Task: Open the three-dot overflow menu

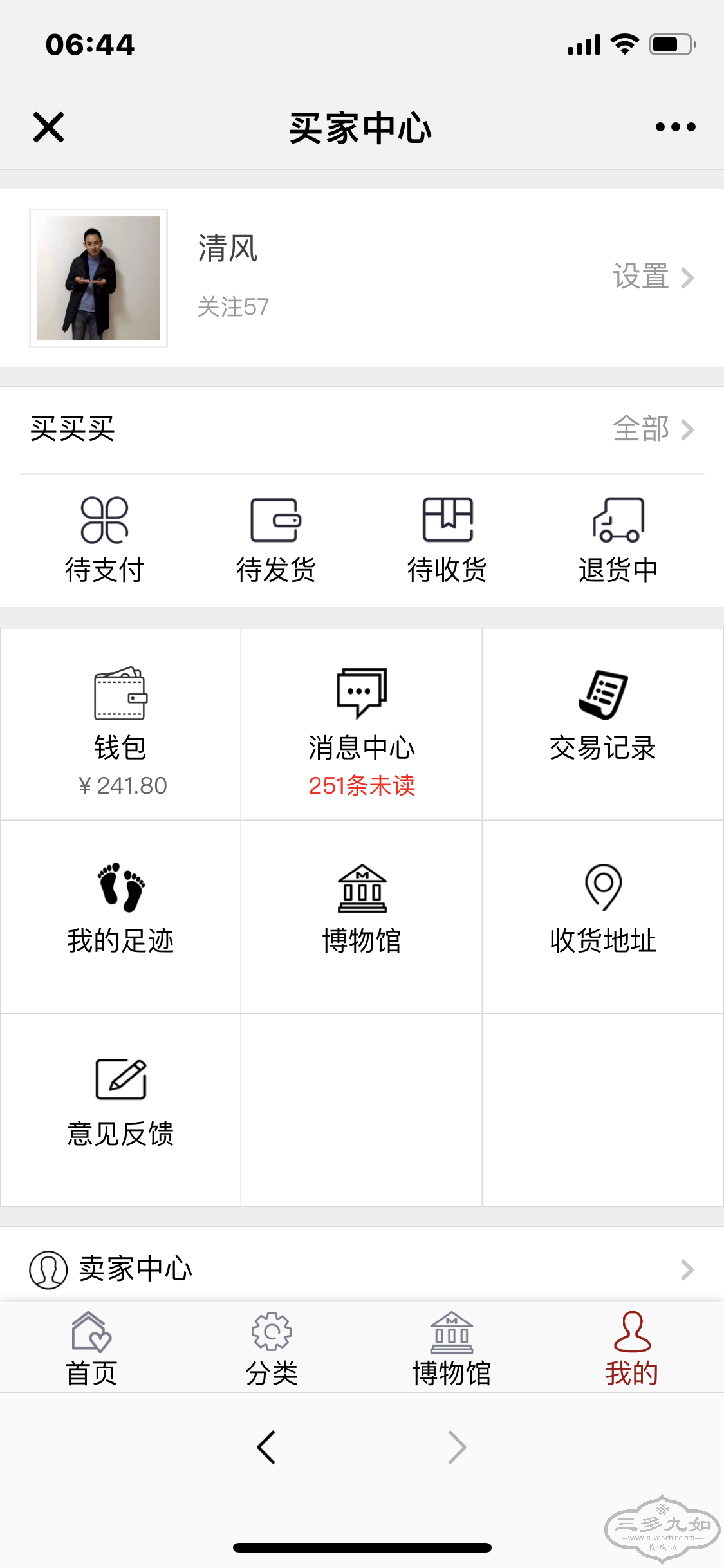Action: click(675, 127)
